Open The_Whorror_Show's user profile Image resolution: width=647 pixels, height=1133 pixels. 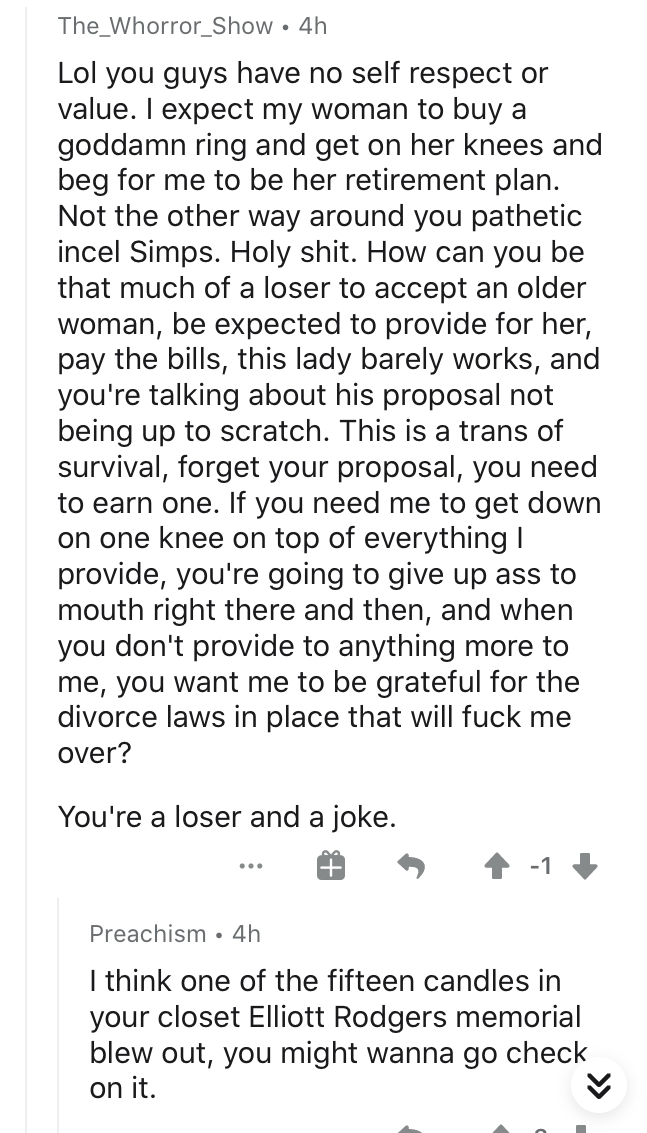tap(165, 26)
